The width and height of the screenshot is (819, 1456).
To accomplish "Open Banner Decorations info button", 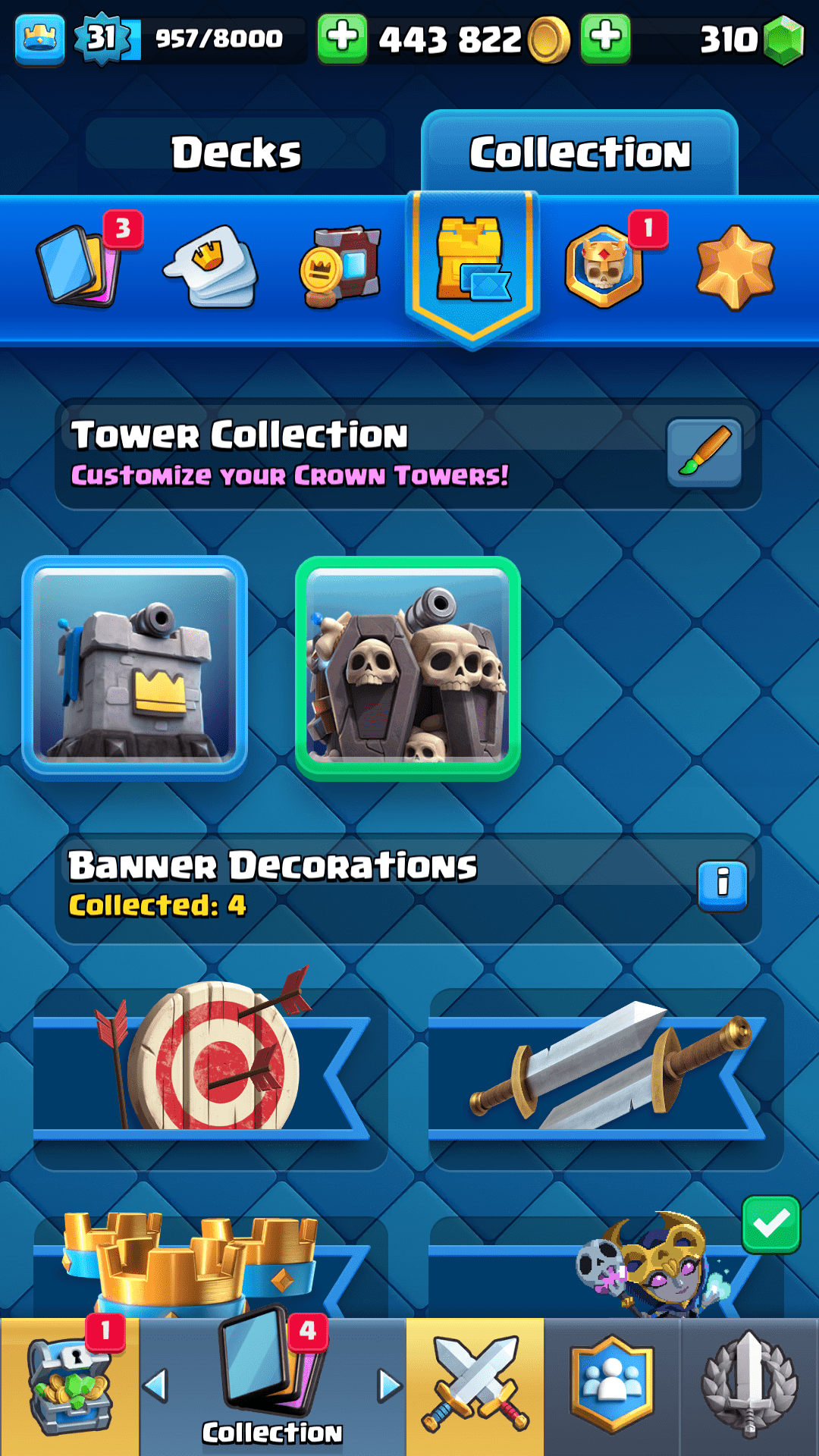I will (x=722, y=885).
